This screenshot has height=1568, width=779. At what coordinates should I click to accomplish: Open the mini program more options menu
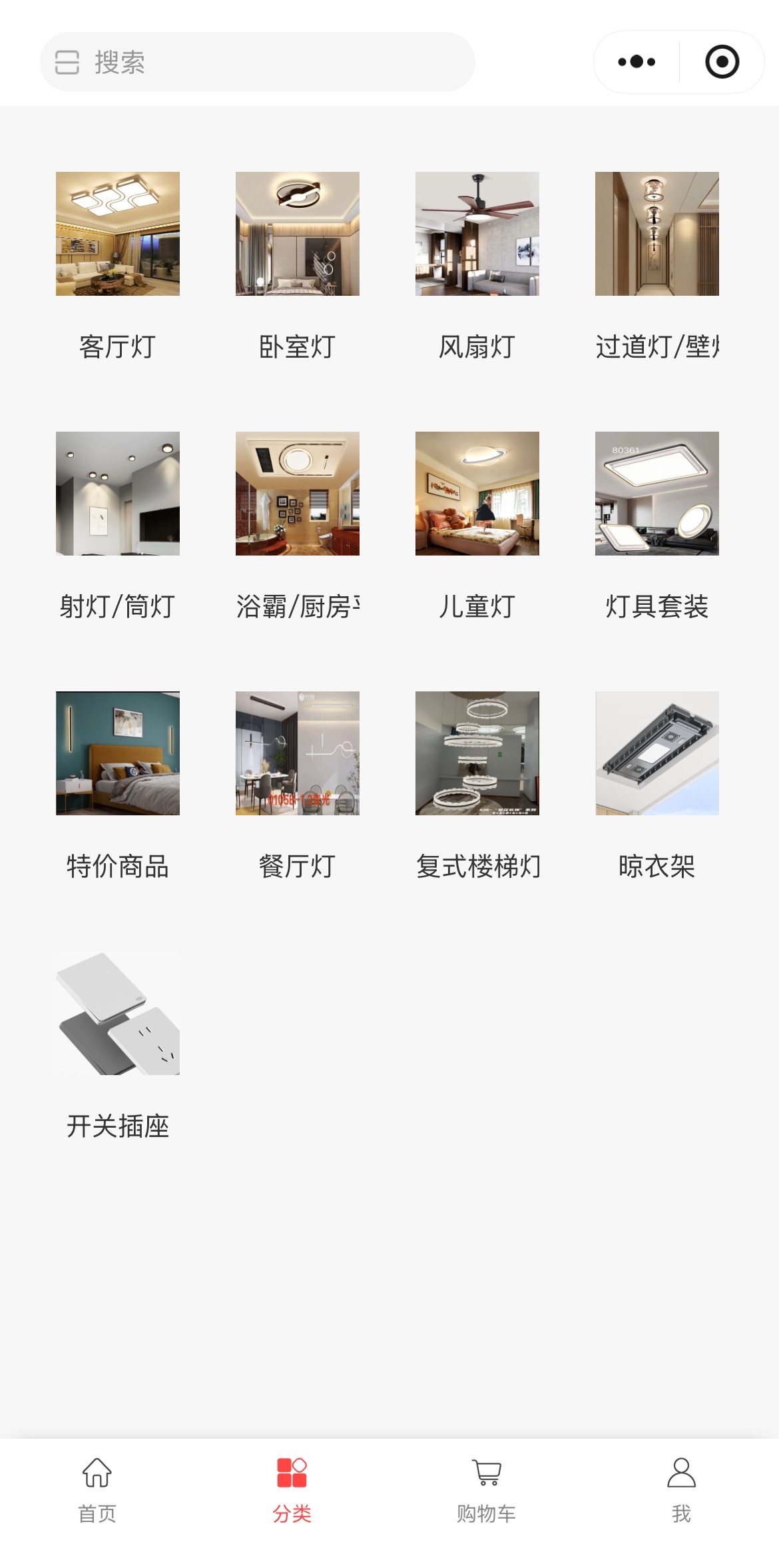click(x=637, y=62)
